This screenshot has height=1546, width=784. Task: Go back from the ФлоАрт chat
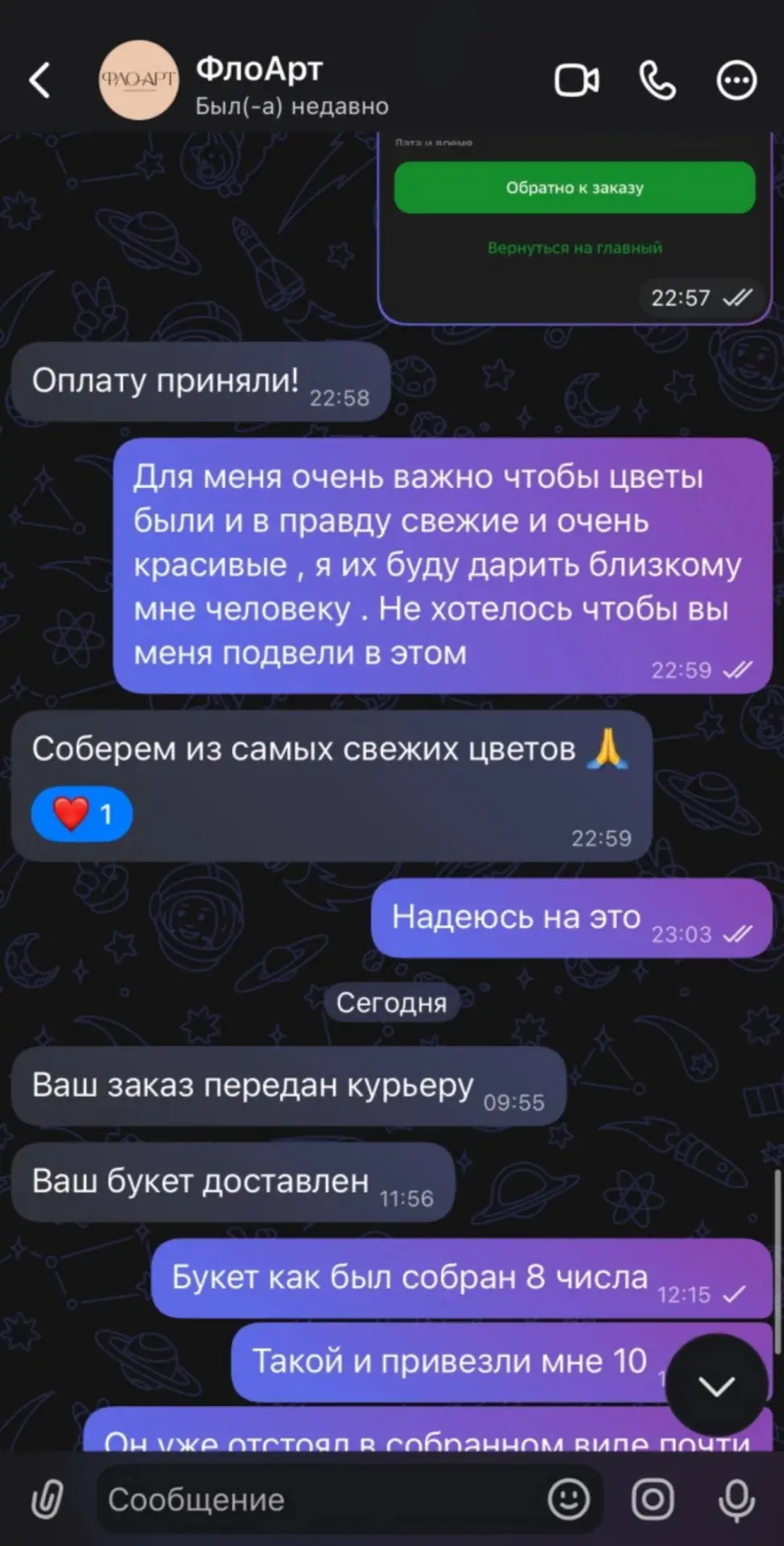click(39, 81)
